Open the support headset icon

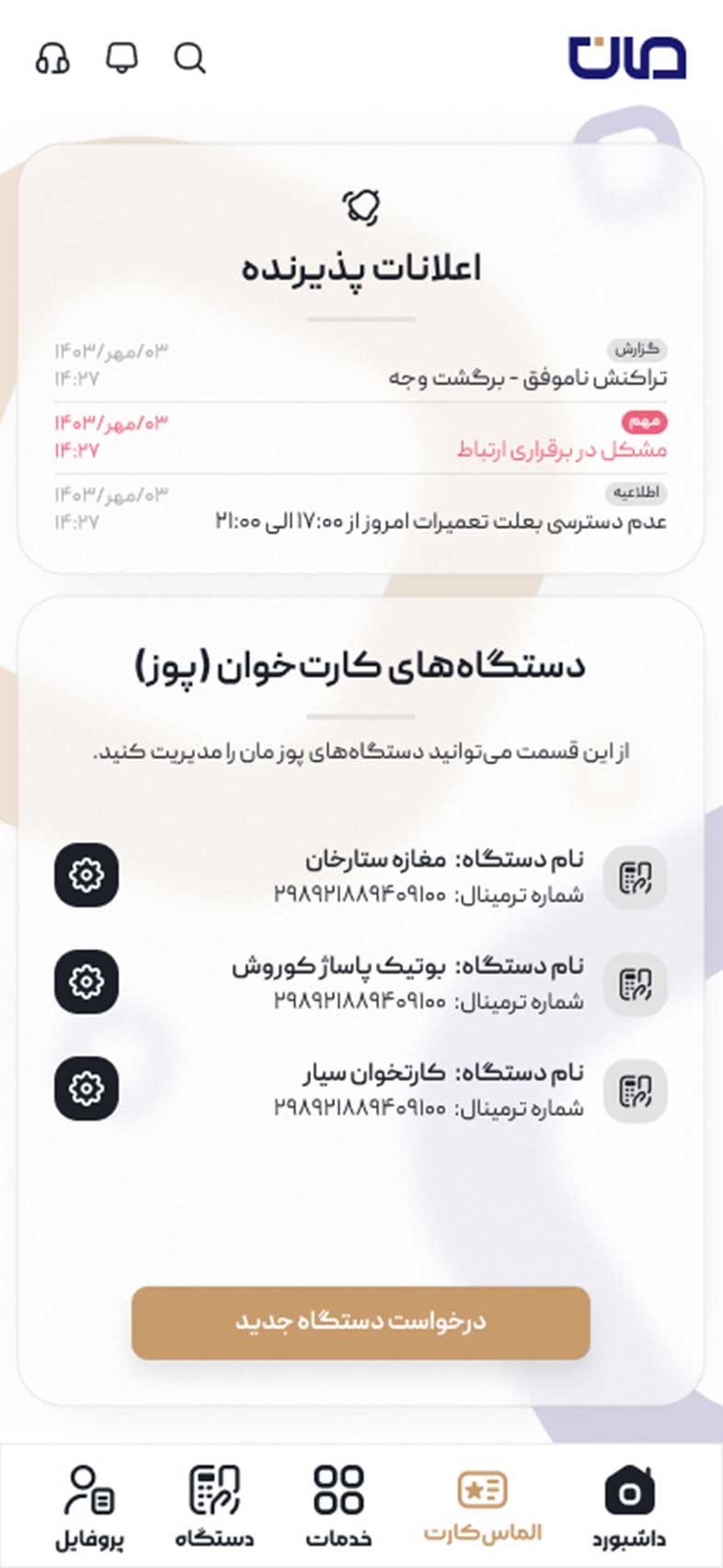tap(52, 58)
